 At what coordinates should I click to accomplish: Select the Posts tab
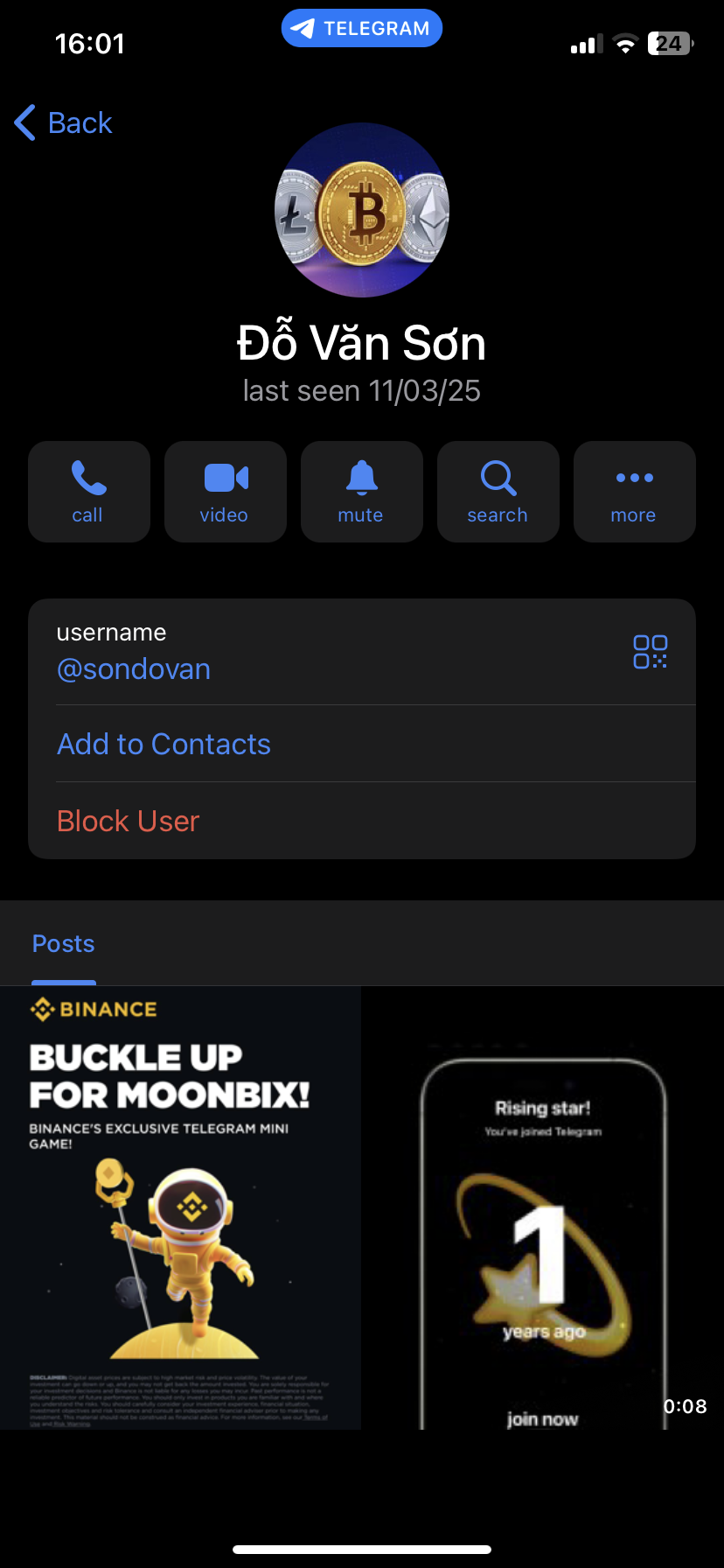[x=64, y=944]
